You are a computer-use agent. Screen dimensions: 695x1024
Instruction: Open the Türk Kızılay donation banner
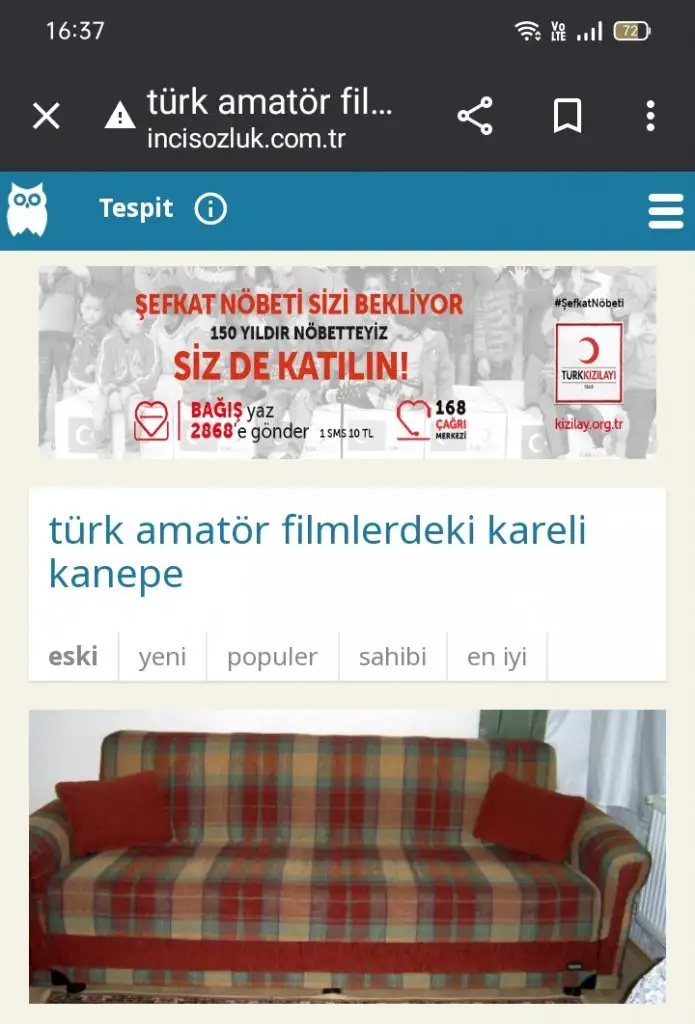[347, 362]
